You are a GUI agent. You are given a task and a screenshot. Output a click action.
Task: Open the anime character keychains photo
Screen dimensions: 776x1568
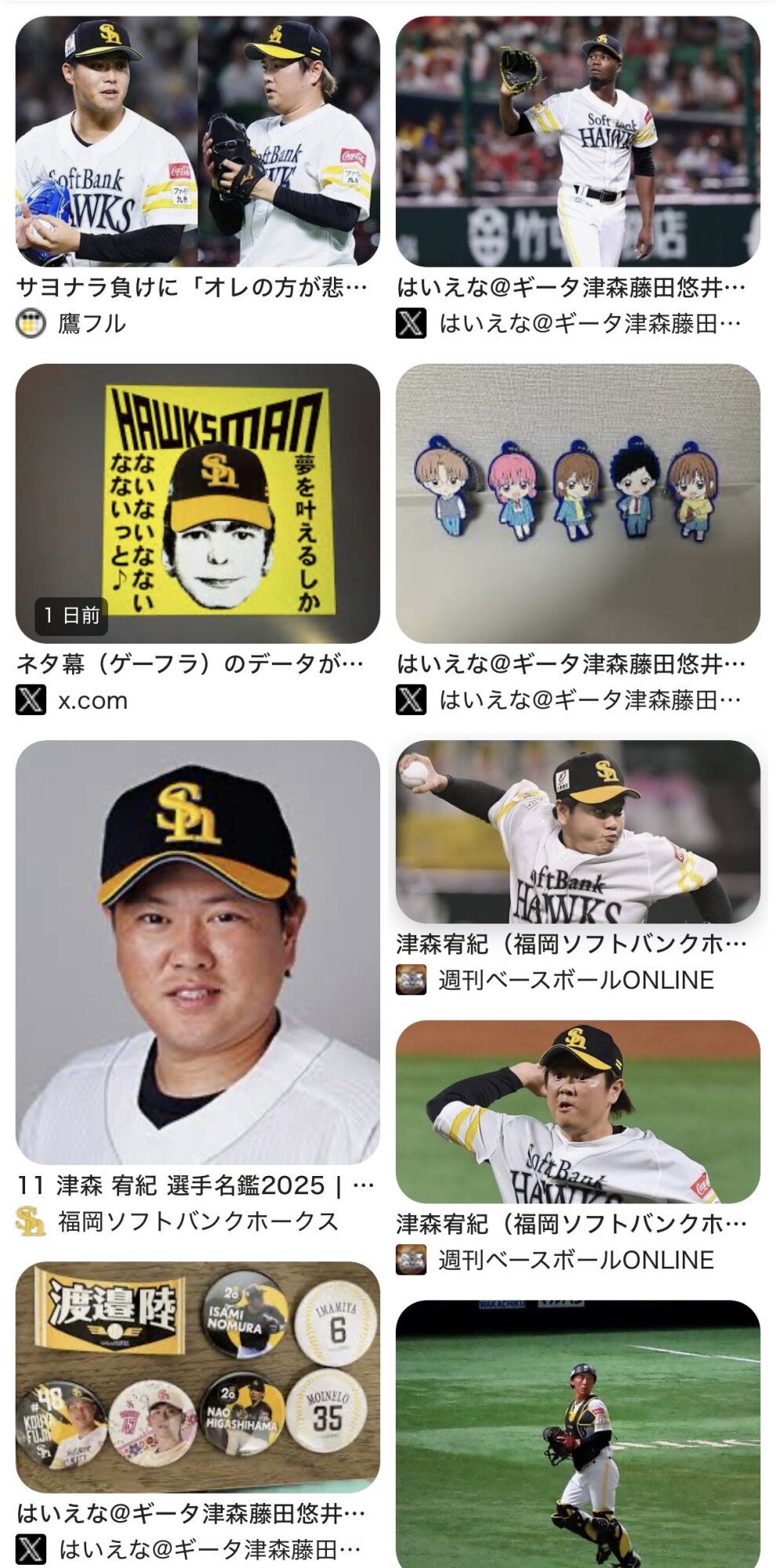[578, 503]
